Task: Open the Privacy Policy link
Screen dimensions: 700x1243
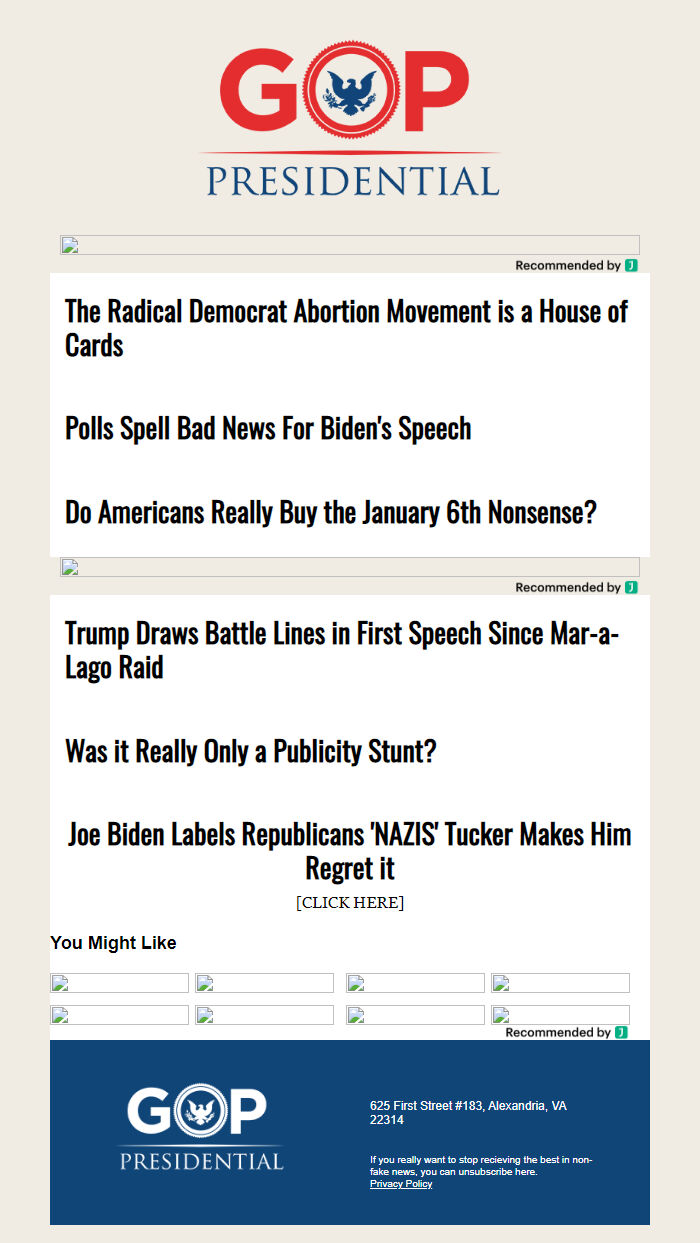Action: tap(401, 1184)
